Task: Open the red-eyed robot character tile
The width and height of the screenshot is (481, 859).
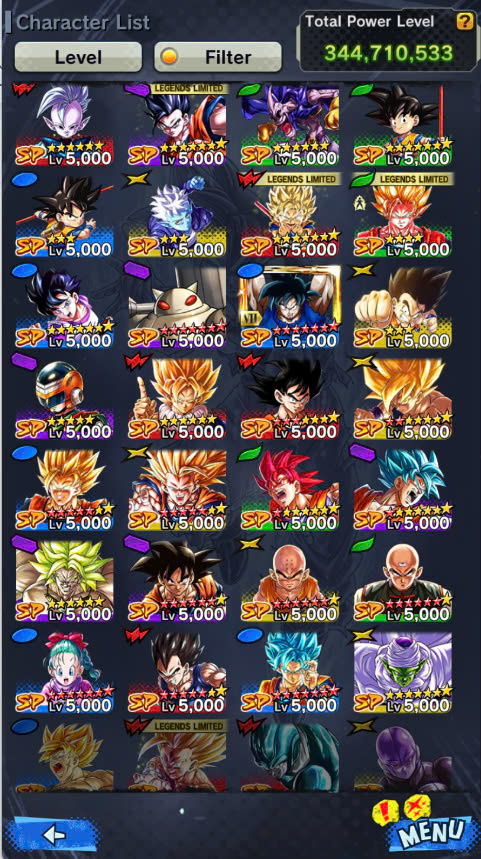Action: click(x=177, y=307)
